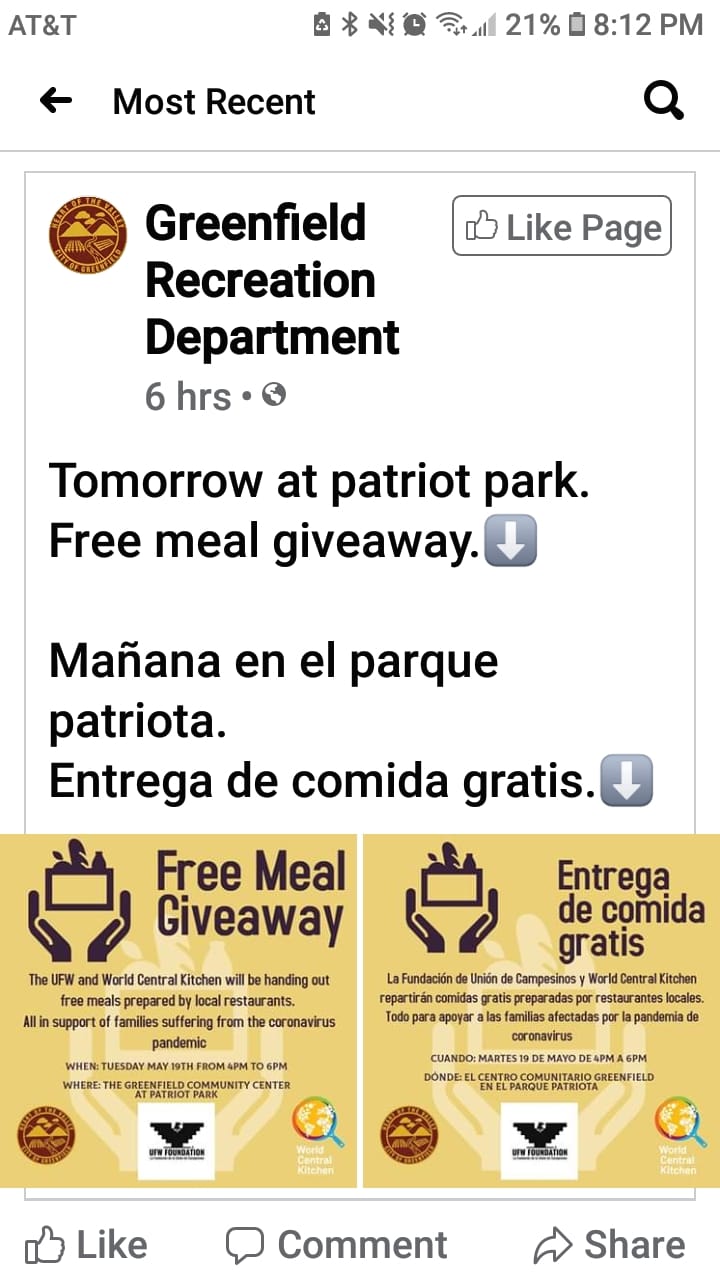The width and height of the screenshot is (720, 1280).
Task: Go back from Most Recent
Action: tap(56, 101)
